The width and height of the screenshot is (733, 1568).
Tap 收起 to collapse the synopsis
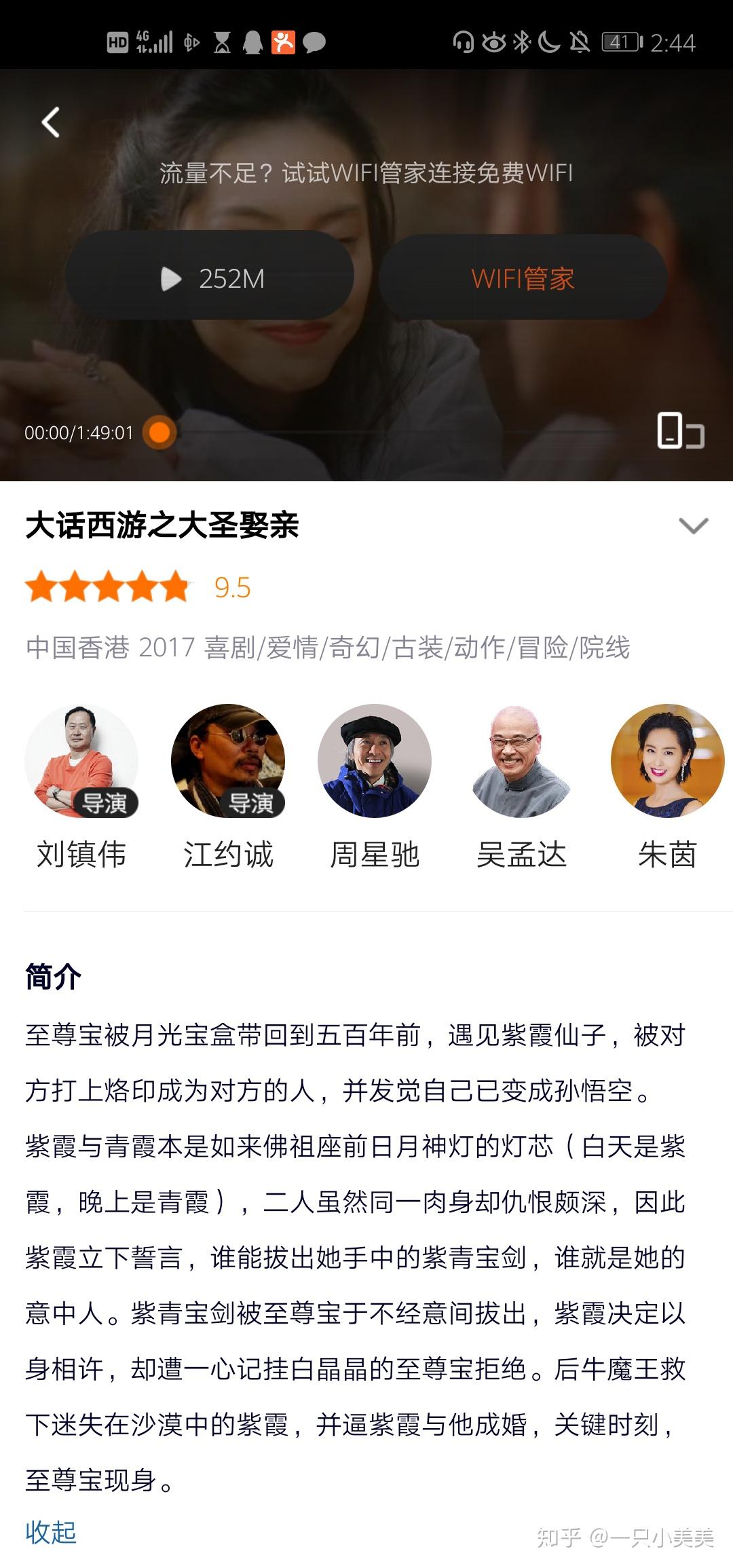pyautogui.click(x=51, y=1532)
